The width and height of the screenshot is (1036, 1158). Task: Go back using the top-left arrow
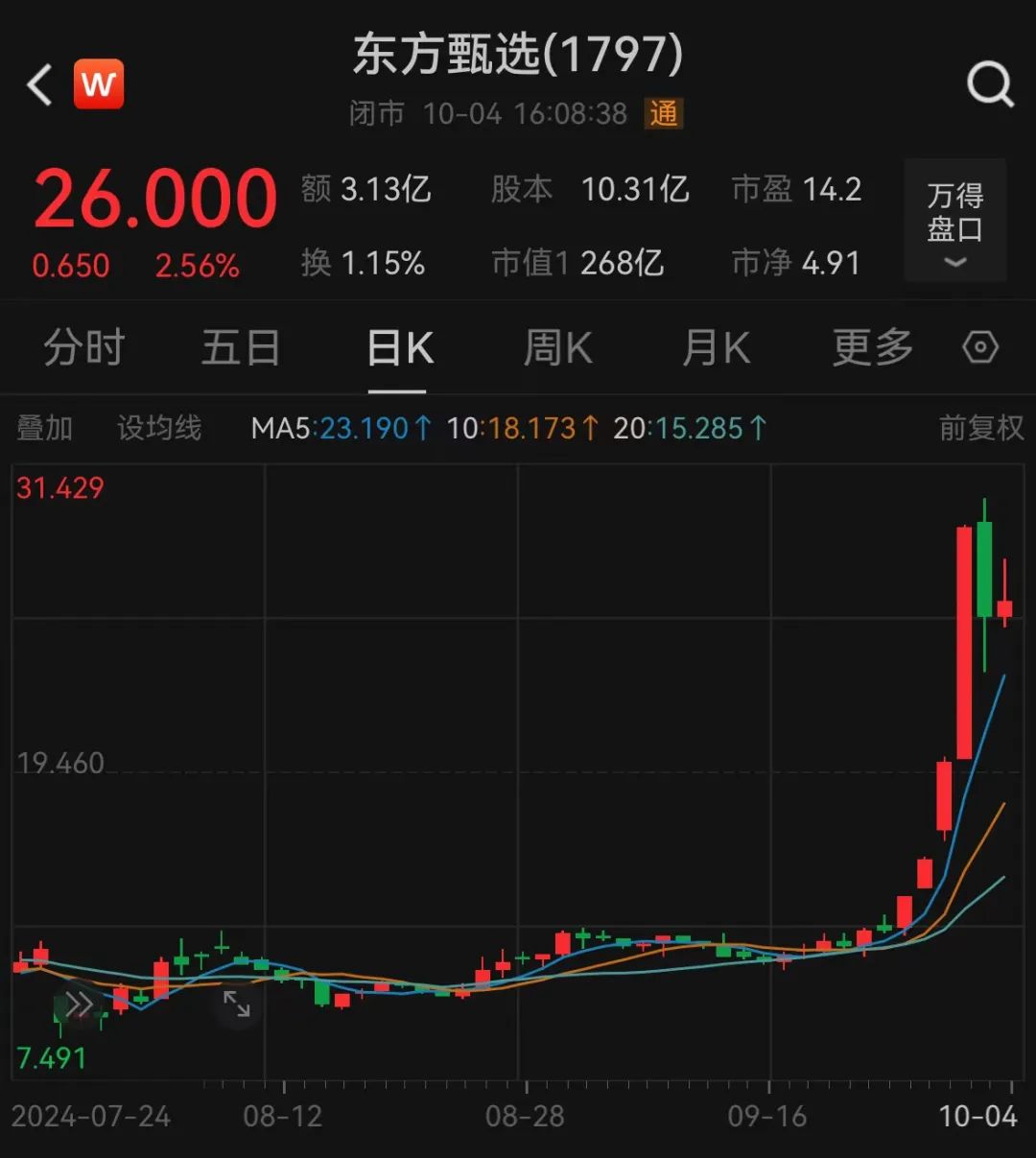39,85
